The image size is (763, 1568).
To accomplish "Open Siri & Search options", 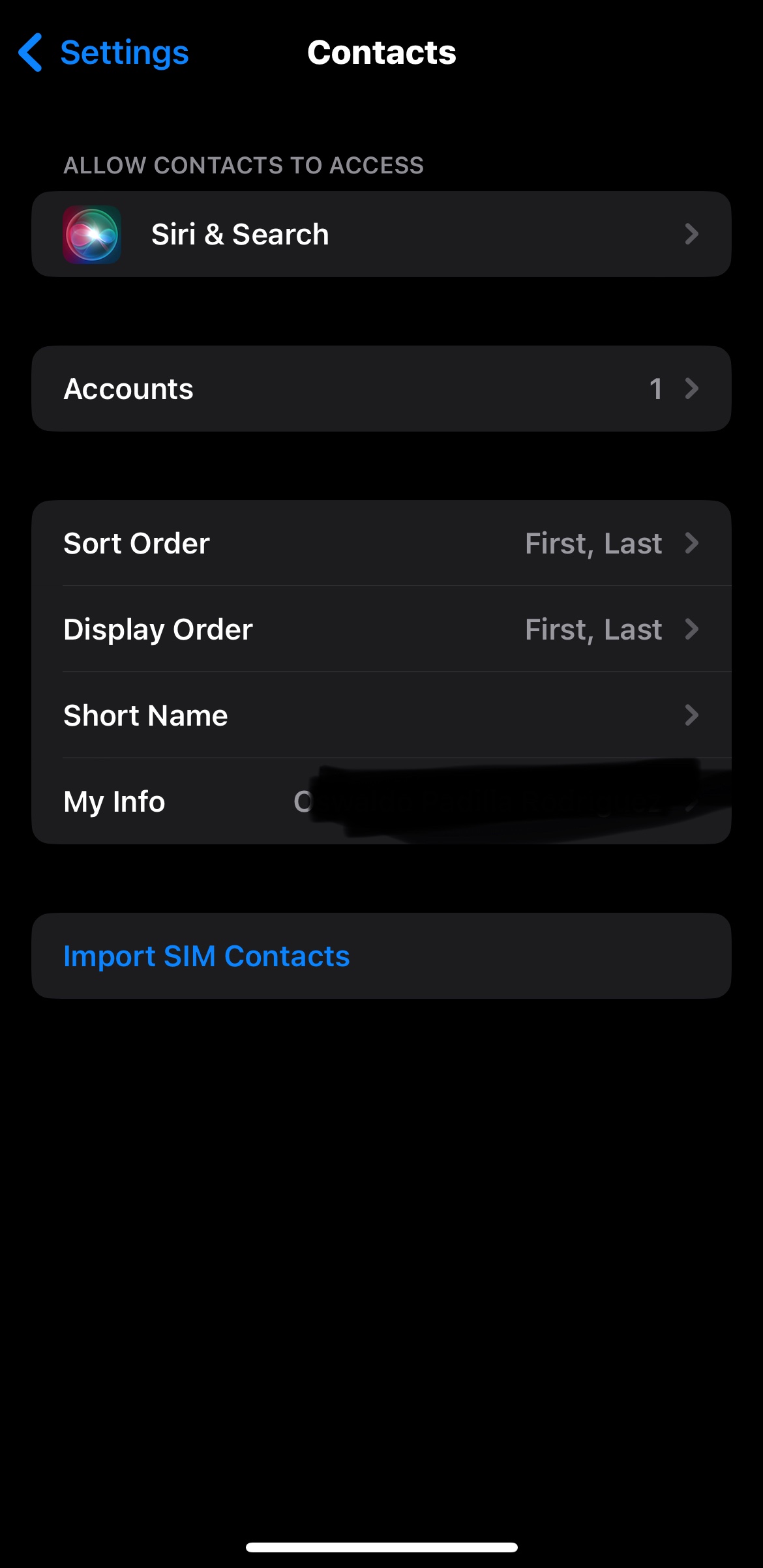I will tap(381, 234).
